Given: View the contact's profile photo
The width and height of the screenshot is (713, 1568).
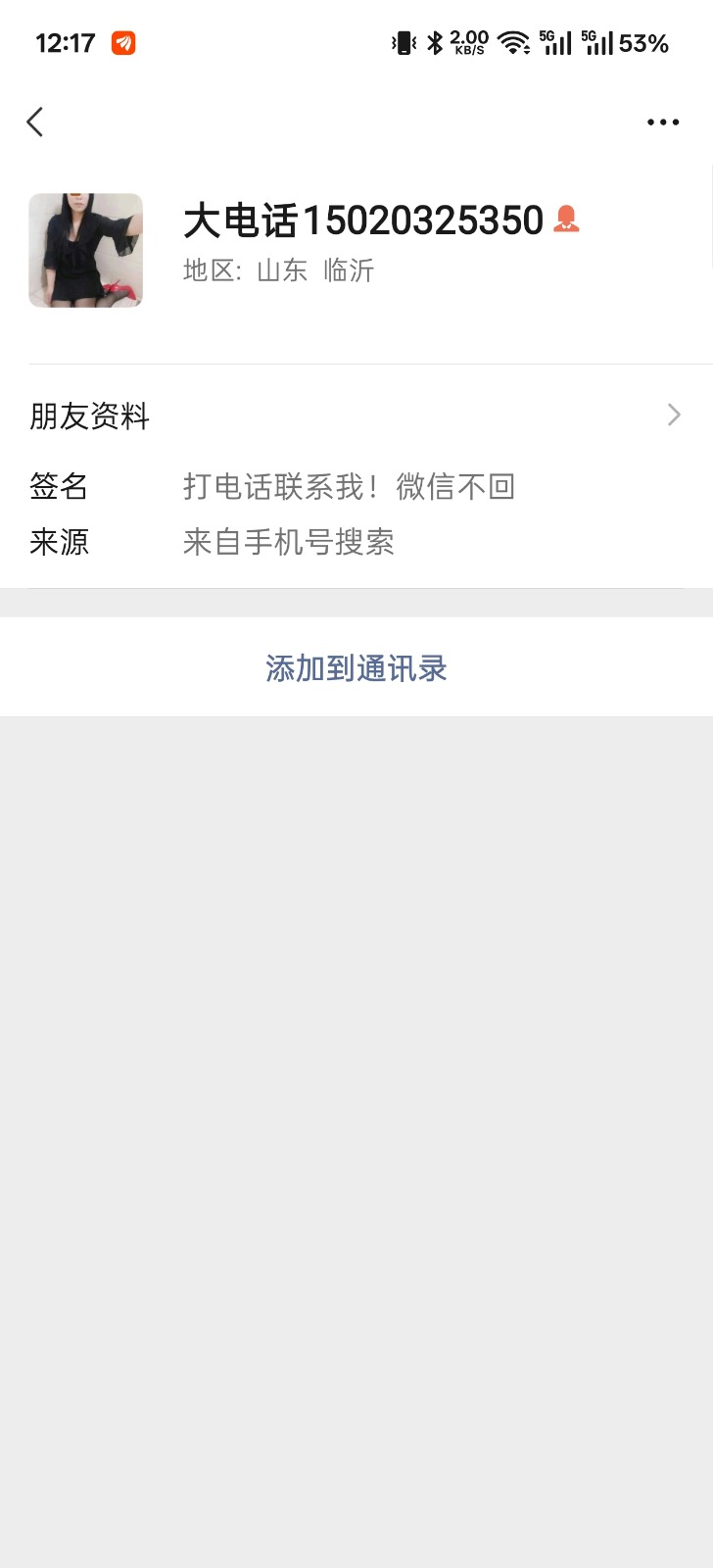Looking at the screenshot, I should pyautogui.click(x=86, y=250).
